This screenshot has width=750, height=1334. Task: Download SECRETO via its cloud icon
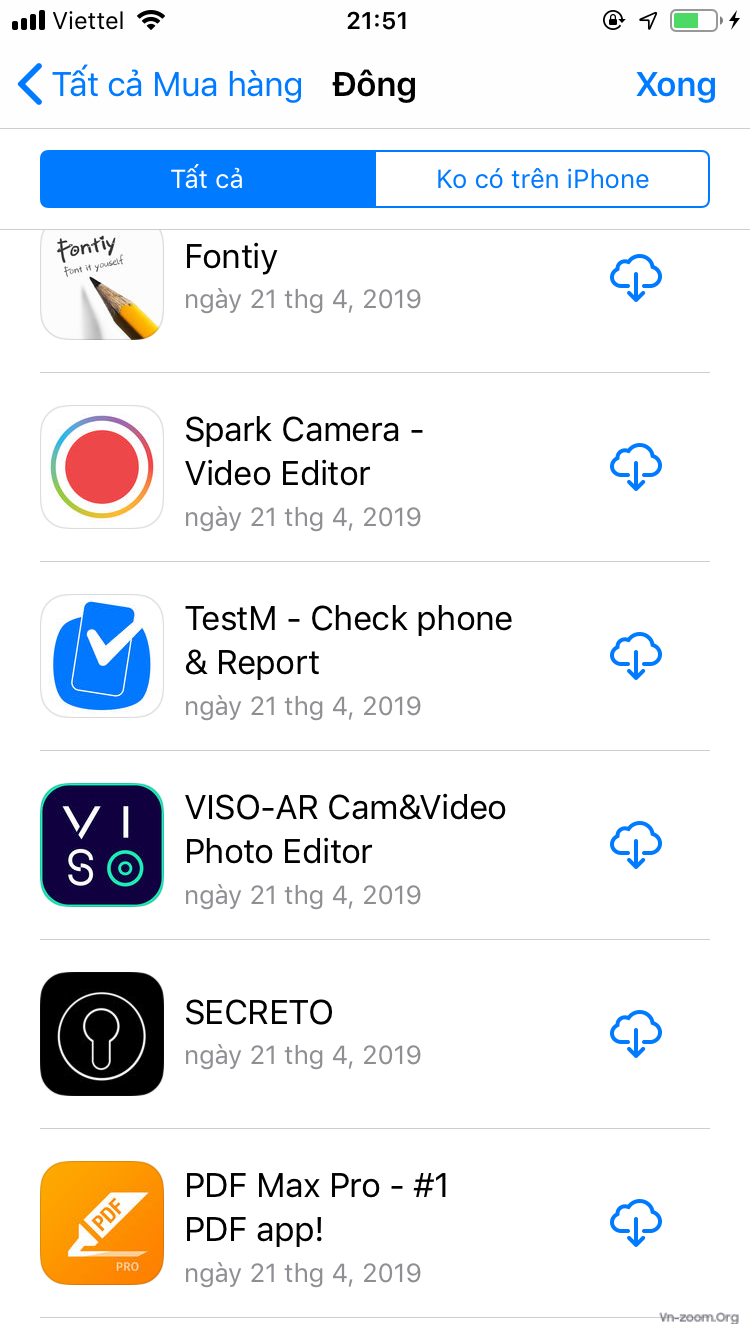[x=636, y=1034]
